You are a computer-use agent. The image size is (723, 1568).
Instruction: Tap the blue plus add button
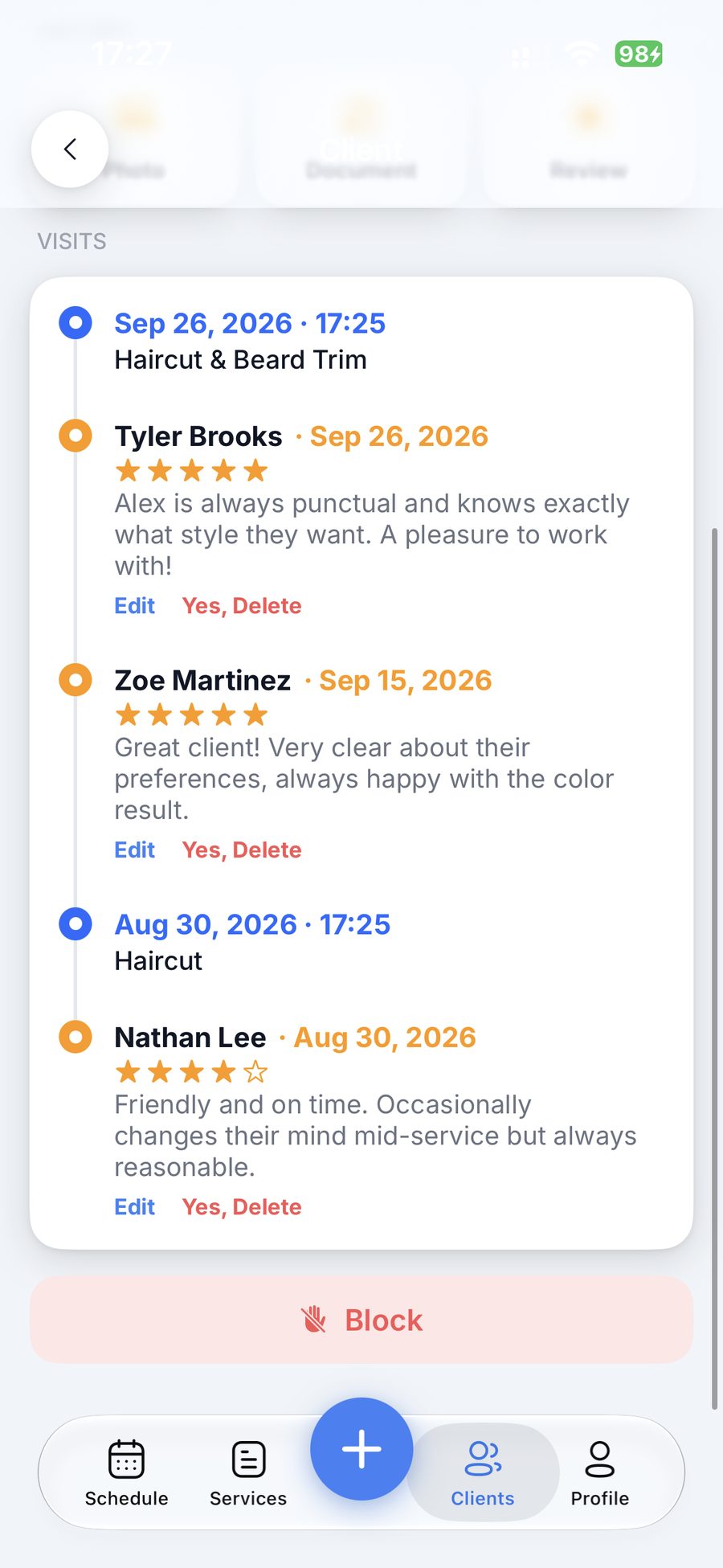click(361, 1449)
